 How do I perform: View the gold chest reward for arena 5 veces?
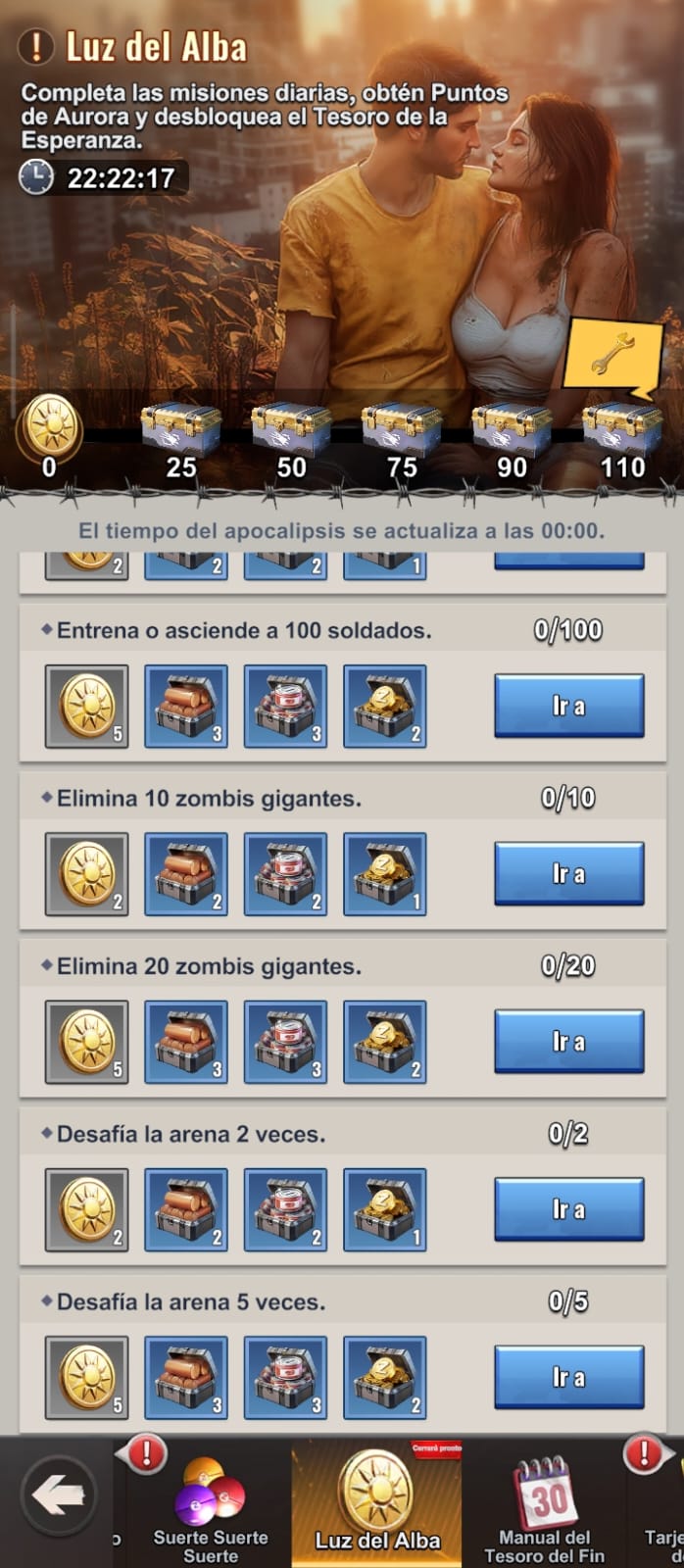(x=385, y=1377)
